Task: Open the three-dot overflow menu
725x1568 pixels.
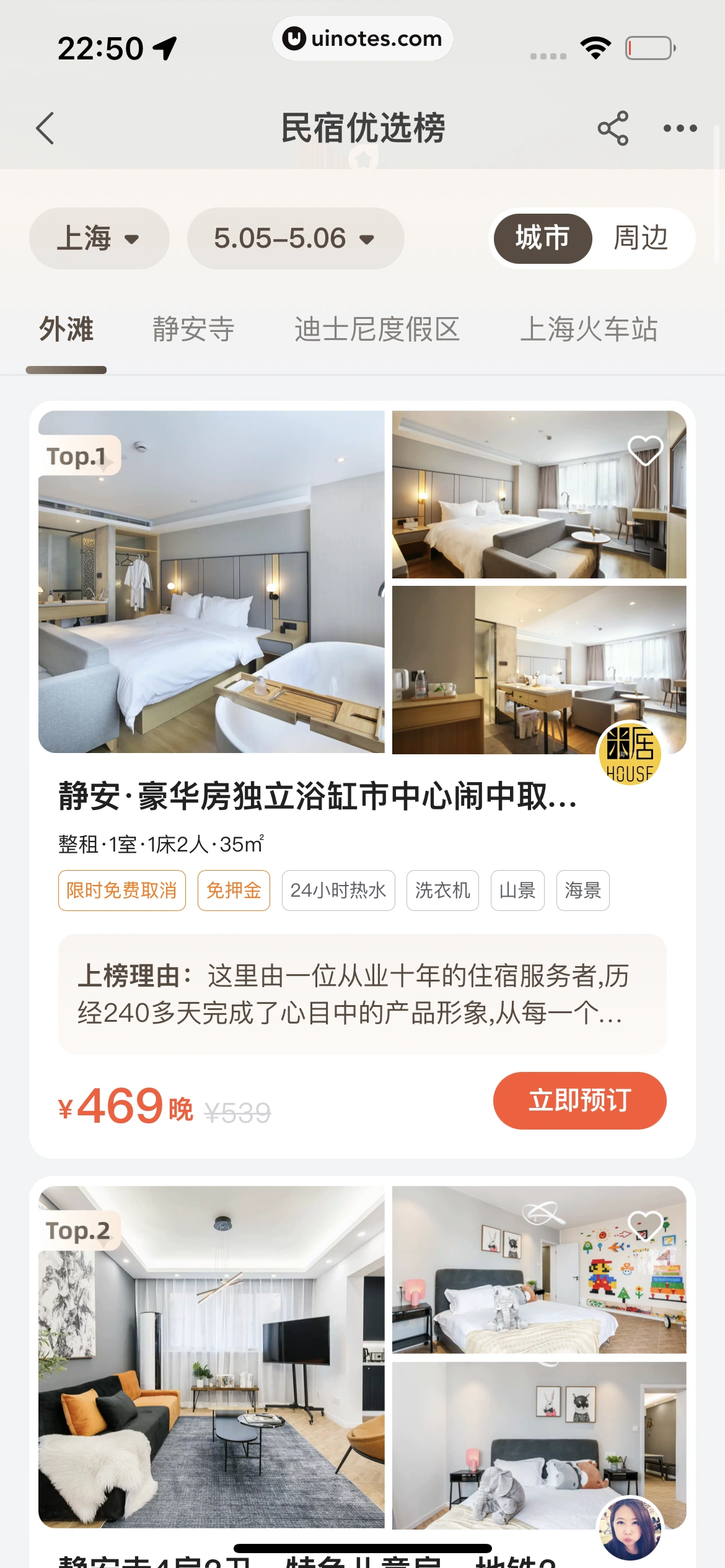Action: pyautogui.click(x=680, y=128)
